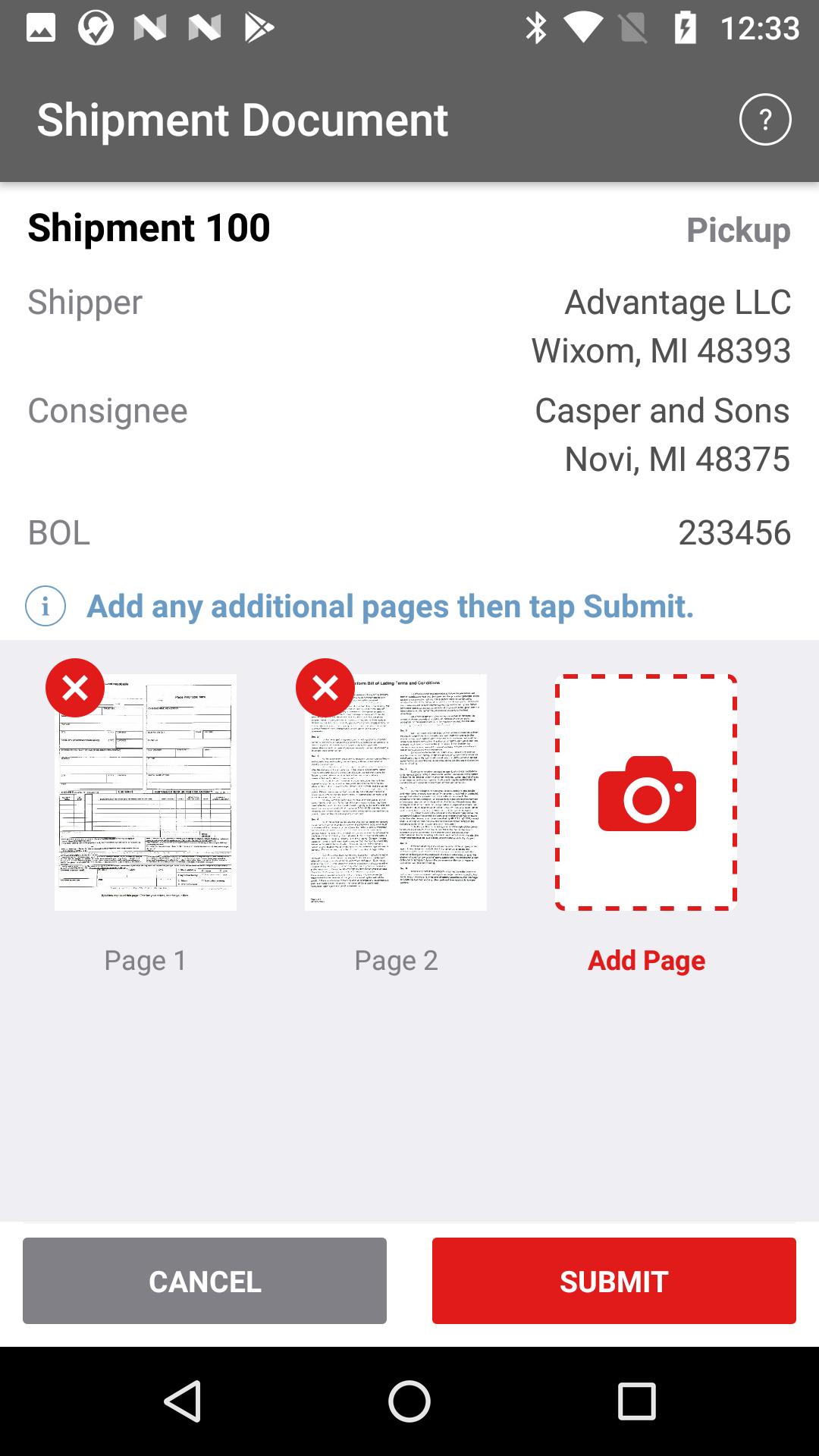Add a new page with the camera
Image resolution: width=819 pixels, height=1456 pixels.
click(646, 792)
